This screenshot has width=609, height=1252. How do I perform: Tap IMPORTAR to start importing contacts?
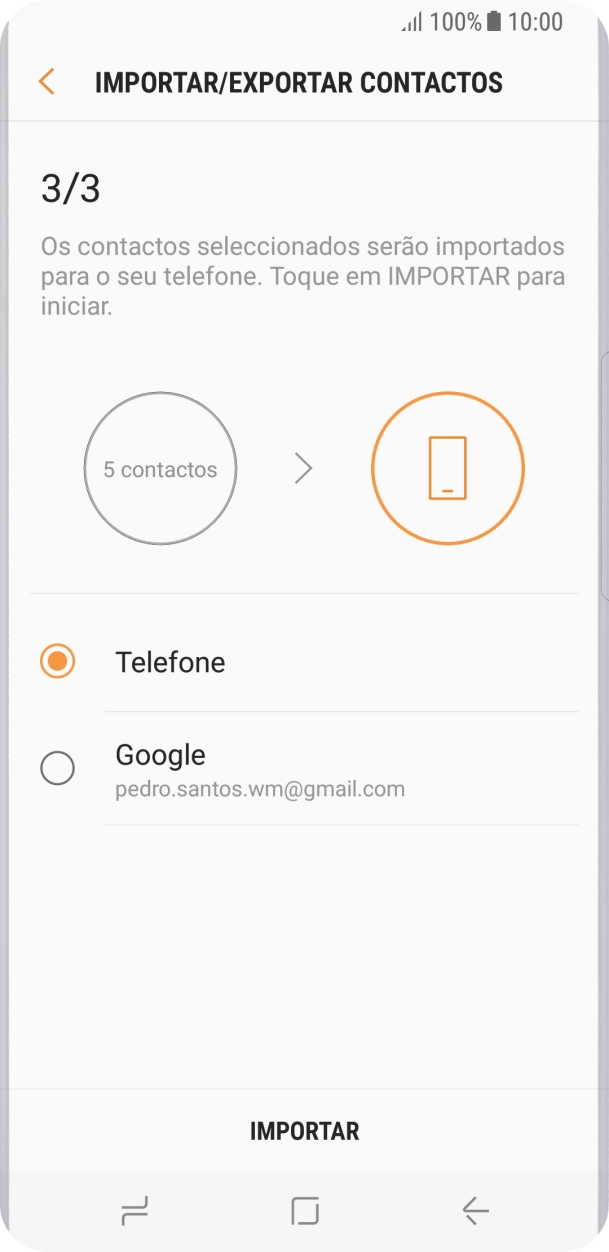(304, 1131)
